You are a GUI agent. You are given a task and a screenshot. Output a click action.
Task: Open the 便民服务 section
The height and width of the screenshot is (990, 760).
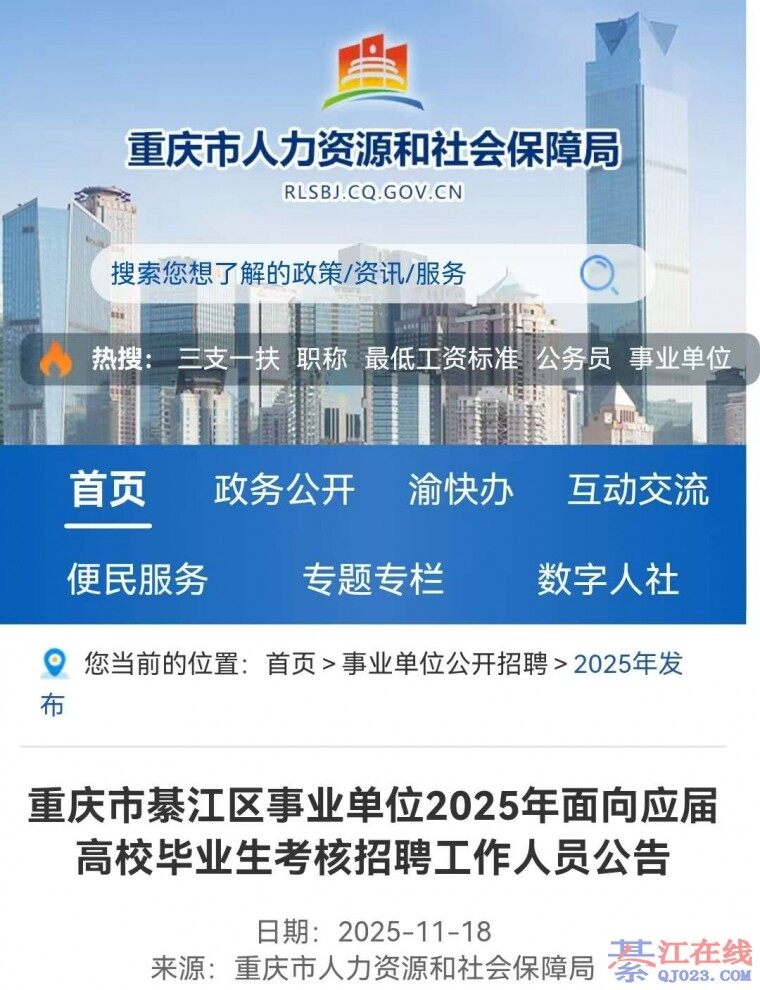138,579
